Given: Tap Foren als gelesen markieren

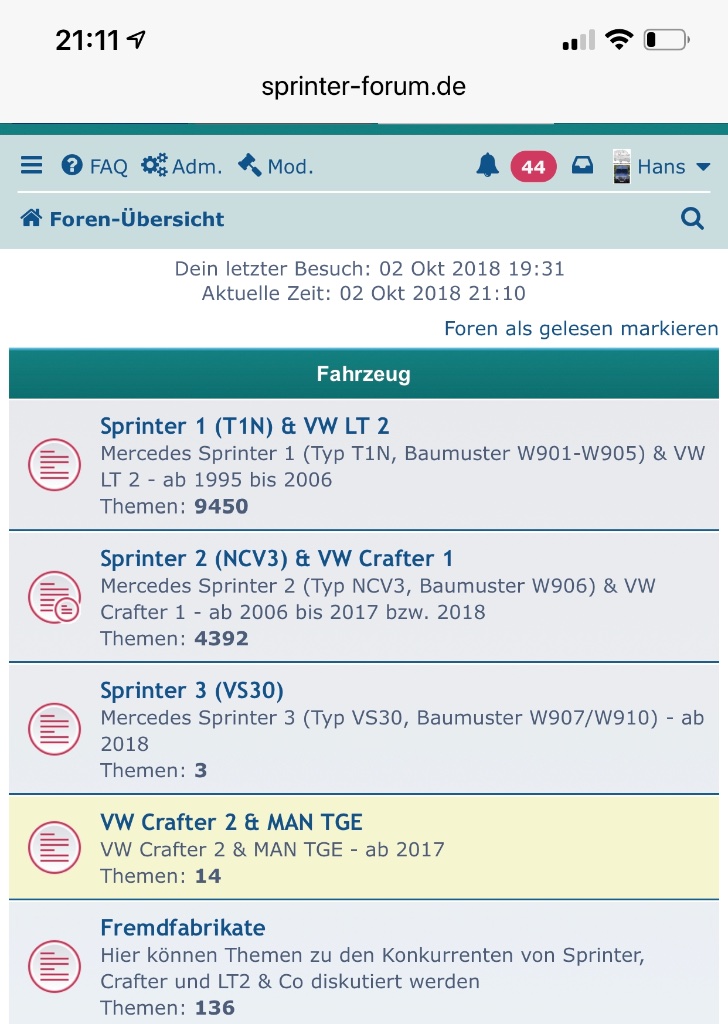Looking at the screenshot, I should coord(581,328).
